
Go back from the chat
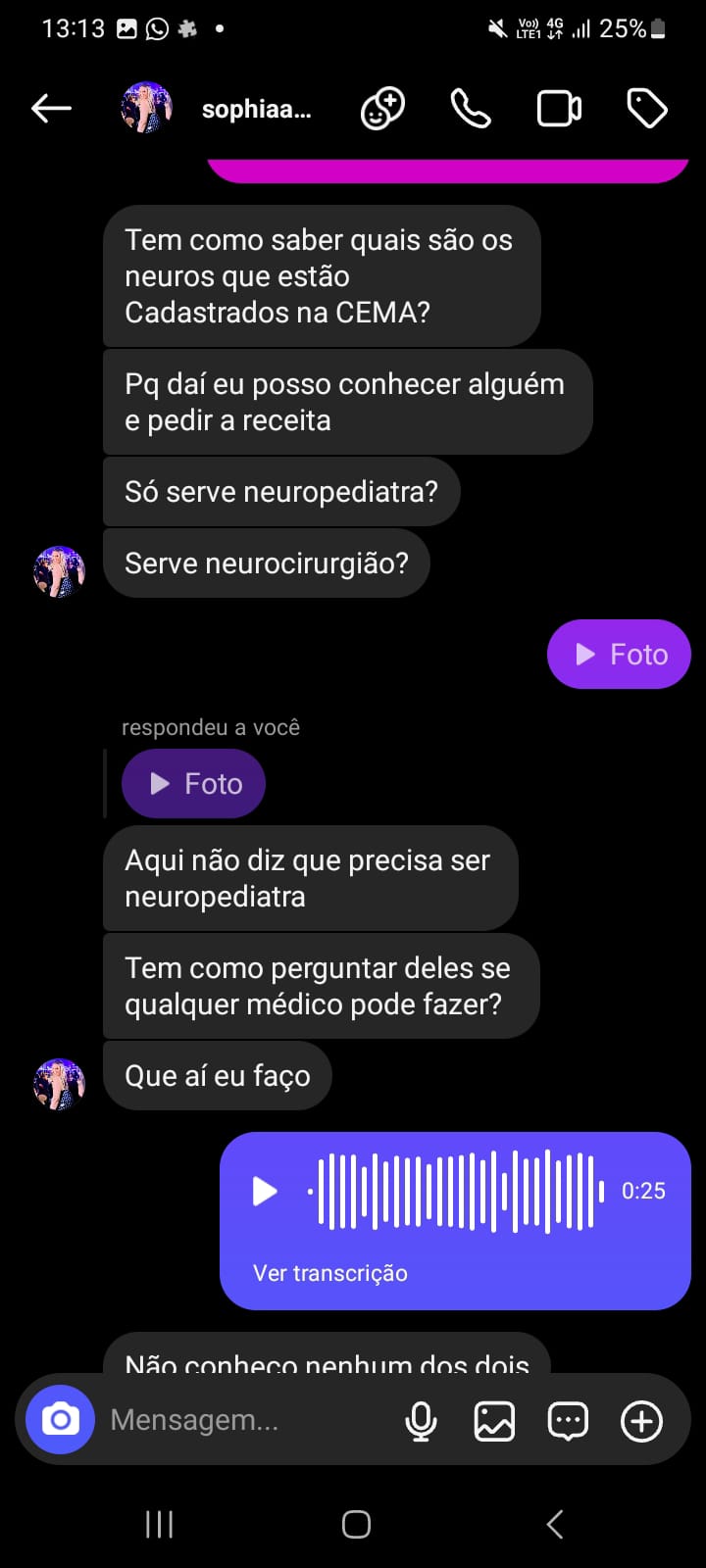(x=51, y=109)
